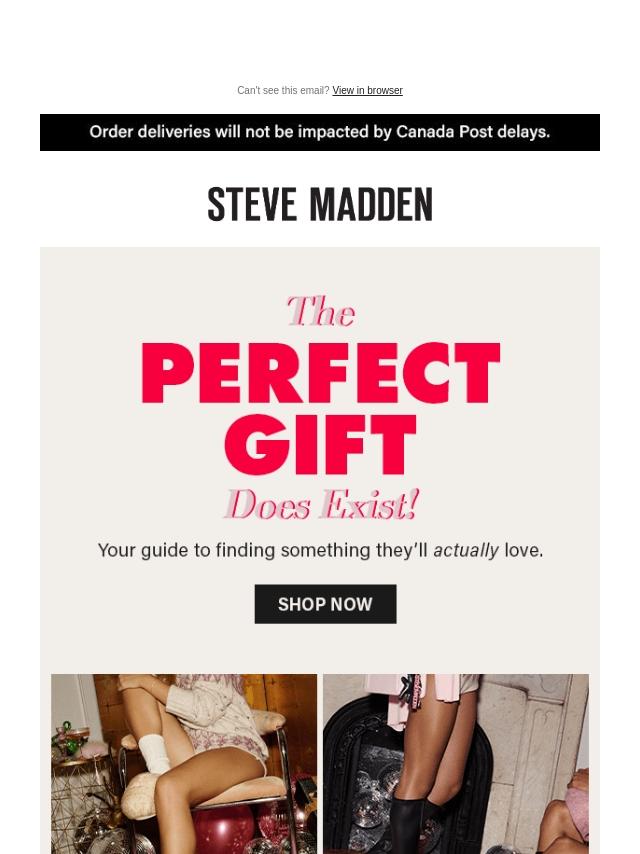The height and width of the screenshot is (854, 640).
Task: Open the photo with black heeled boots
Action: pyautogui.click(x=456, y=764)
